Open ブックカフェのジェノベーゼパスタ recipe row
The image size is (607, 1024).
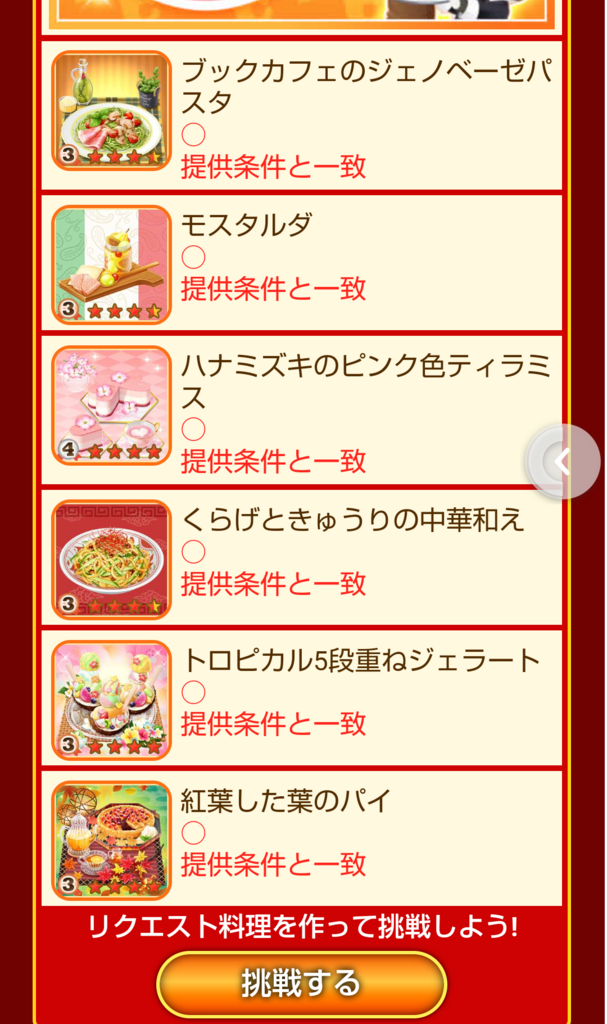click(301, 115)
